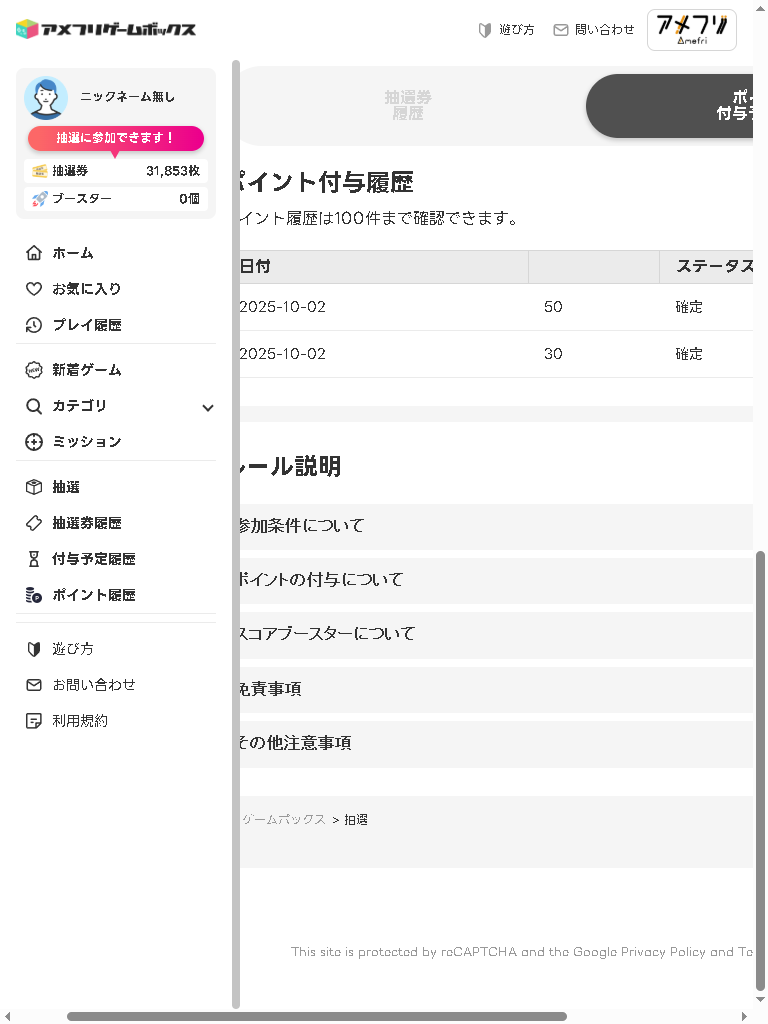Open プレイ履歴 play history
Viewport: 768px width, 1024px height.
[x=86, y=325]
